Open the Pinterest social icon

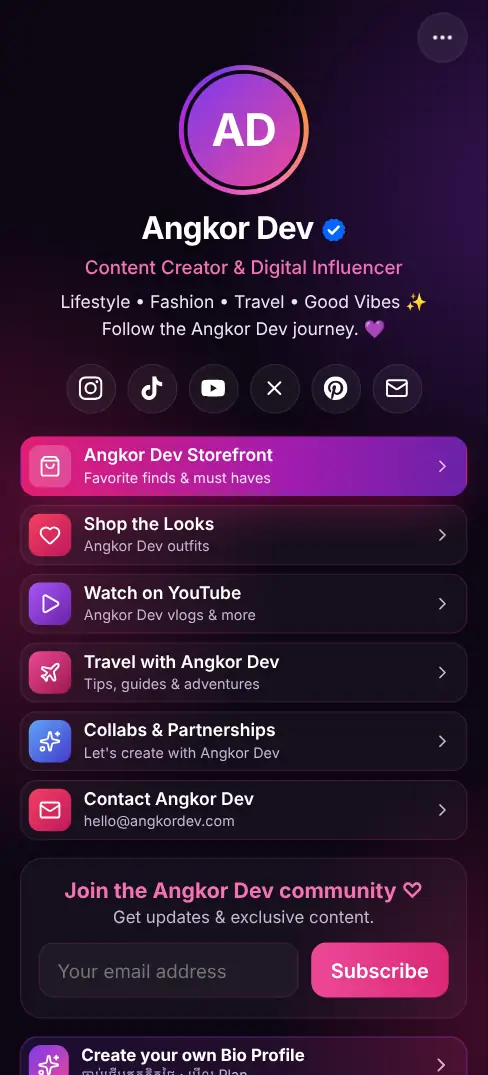336,389
